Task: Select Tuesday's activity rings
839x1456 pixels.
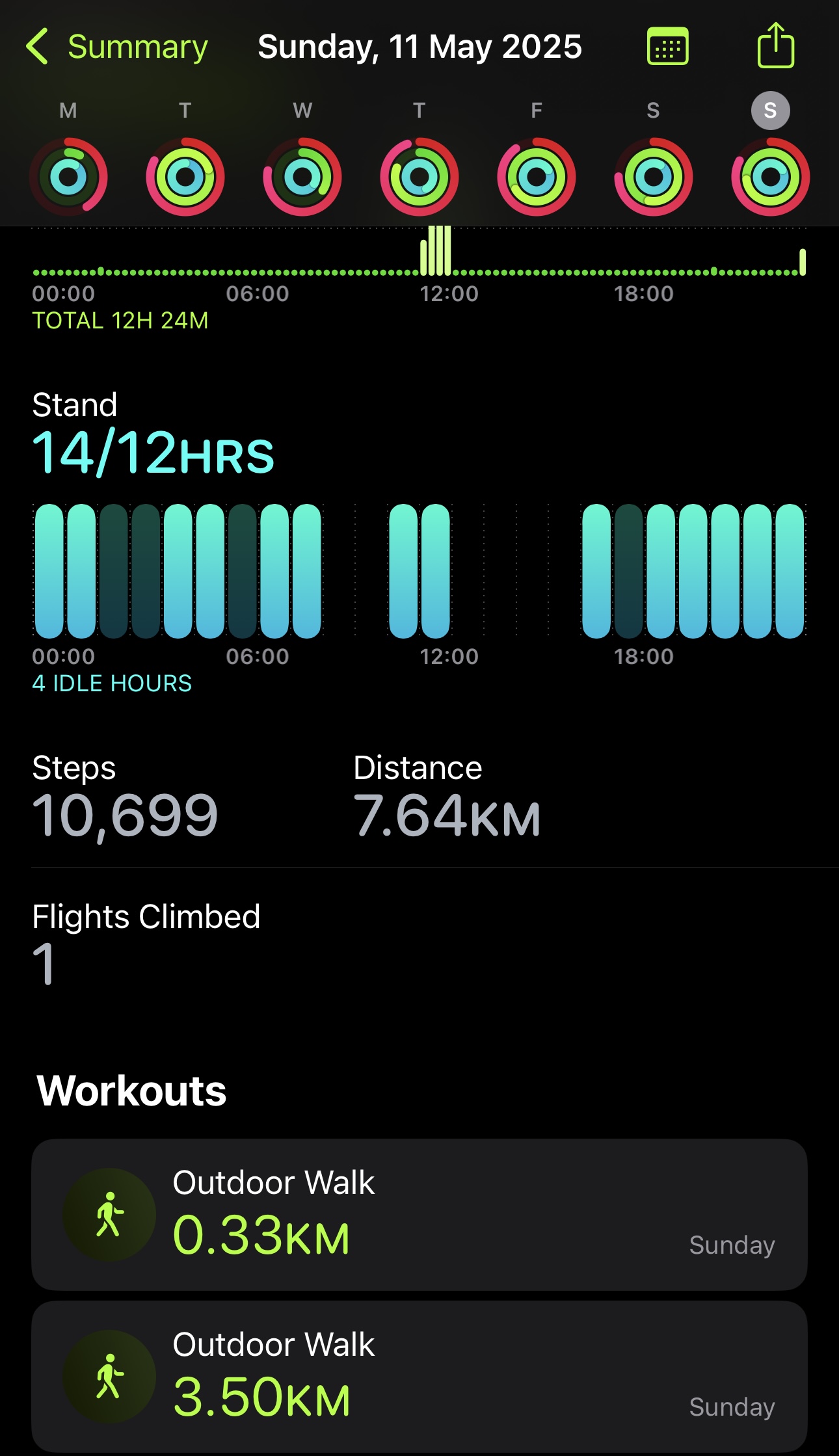Action: click(185, 176)
